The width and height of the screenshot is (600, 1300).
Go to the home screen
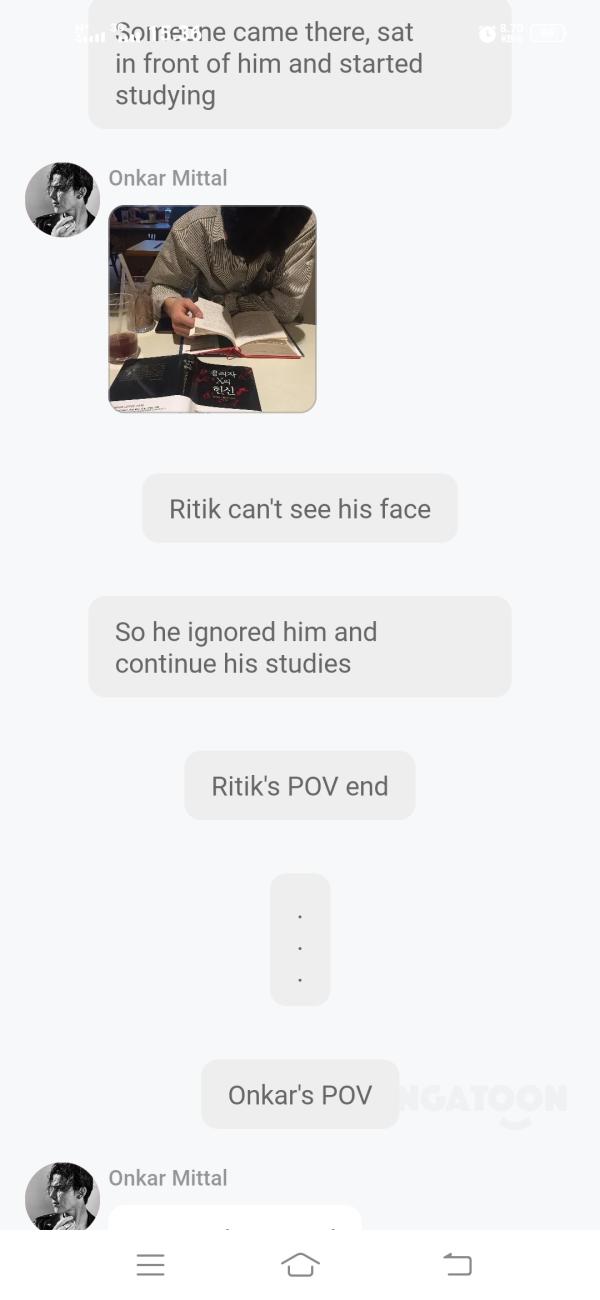300,1265
